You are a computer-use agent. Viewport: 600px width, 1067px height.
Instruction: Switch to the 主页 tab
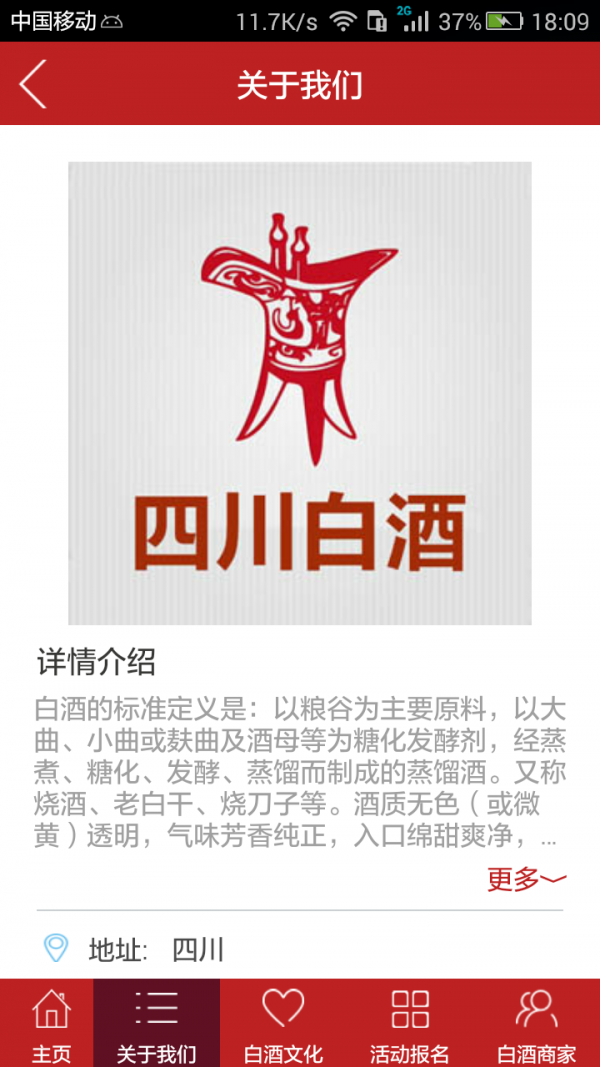click(x=51, y=1024)
